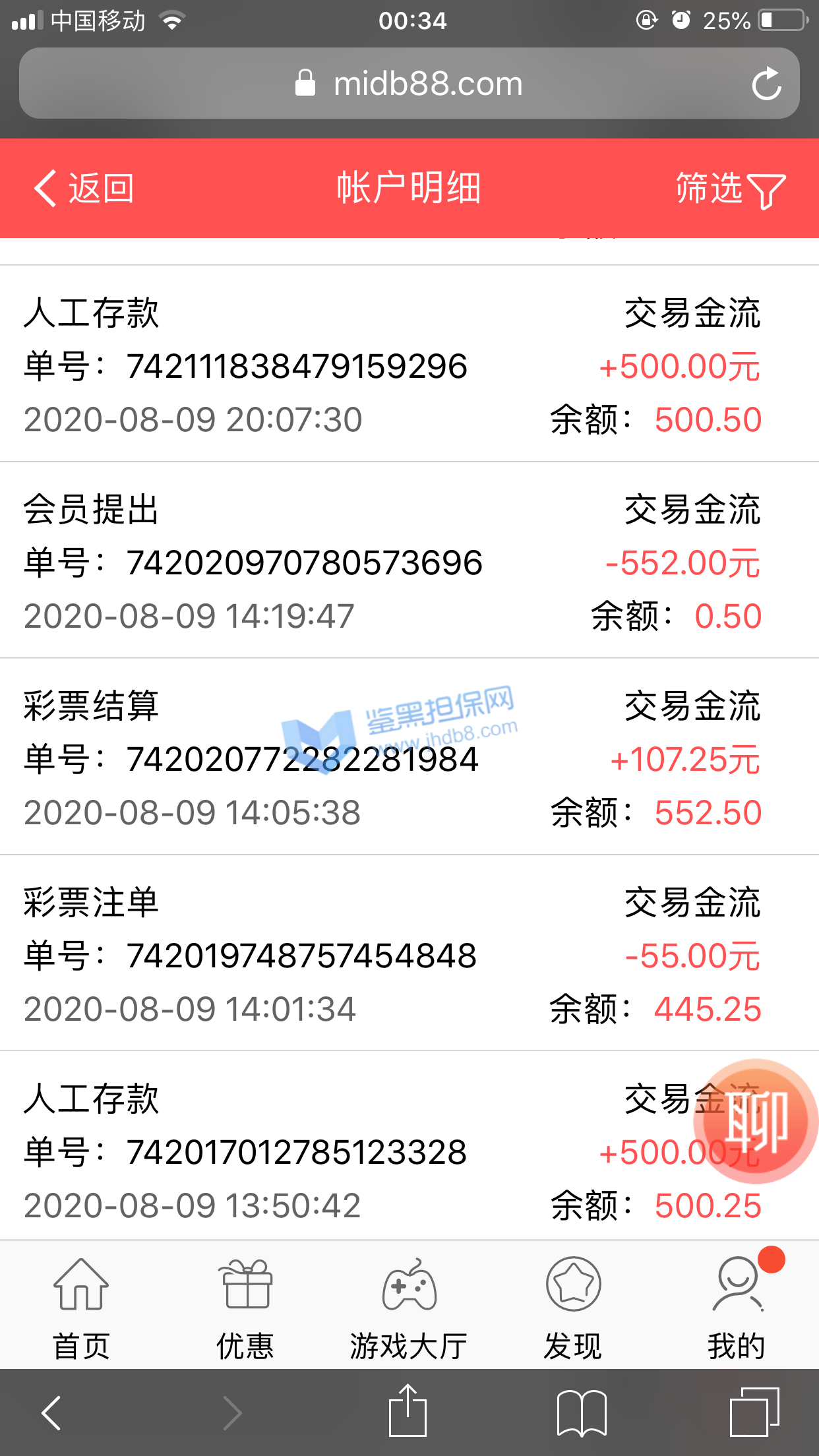Reload the midb88.com page
The image size is (819, 1456).
coord(766,84)
